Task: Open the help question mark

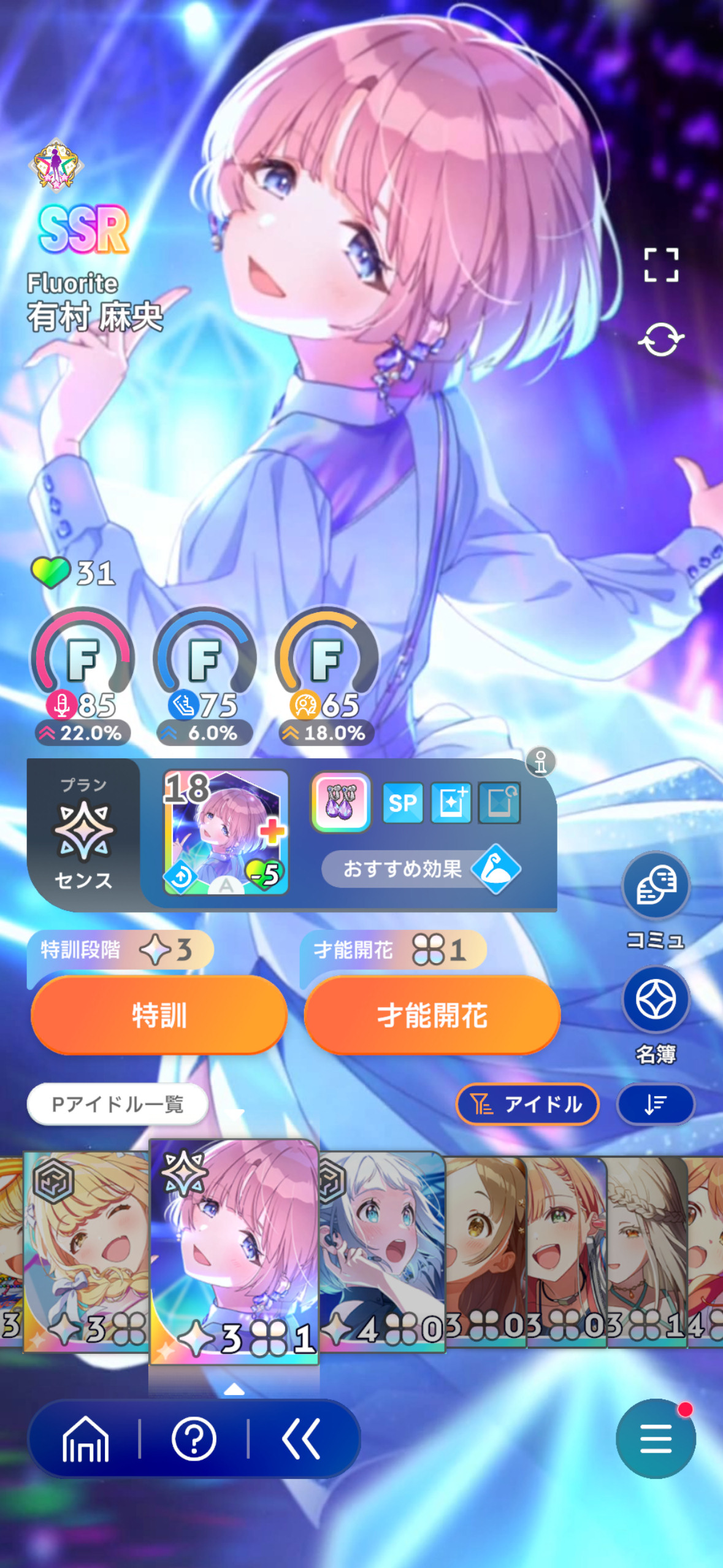Action: click(x=194, y=1439)
